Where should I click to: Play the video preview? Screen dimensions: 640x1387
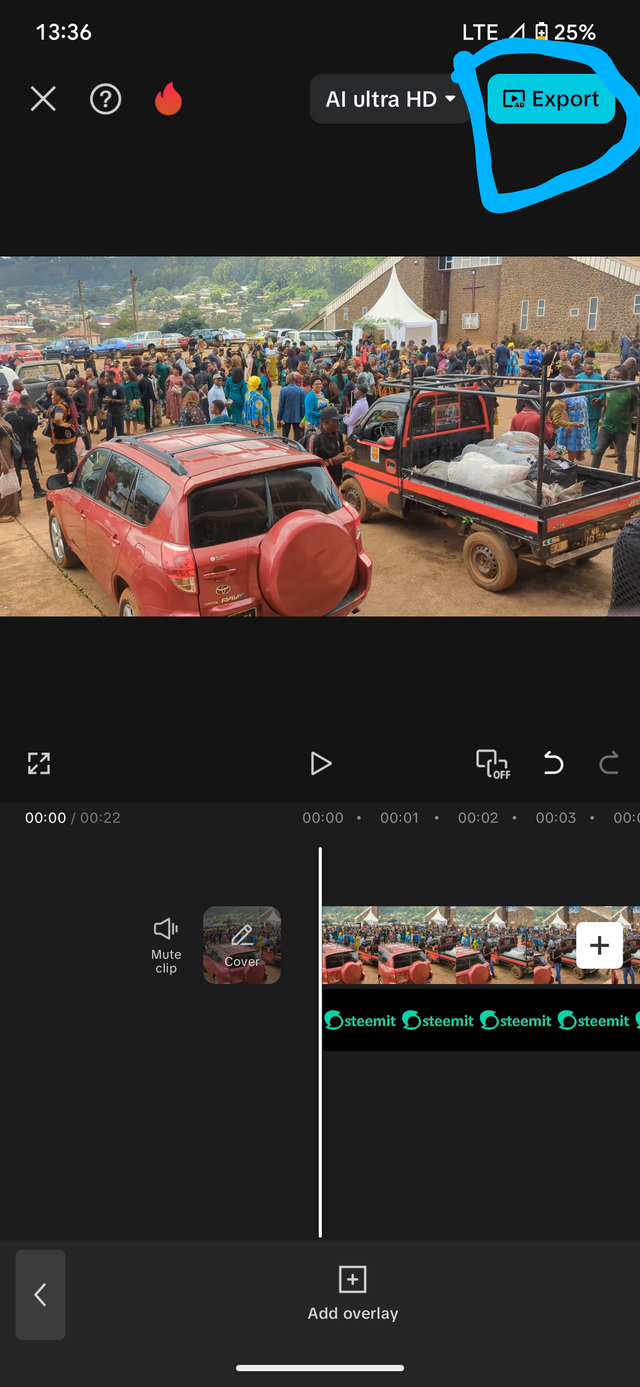pos(320,764)
